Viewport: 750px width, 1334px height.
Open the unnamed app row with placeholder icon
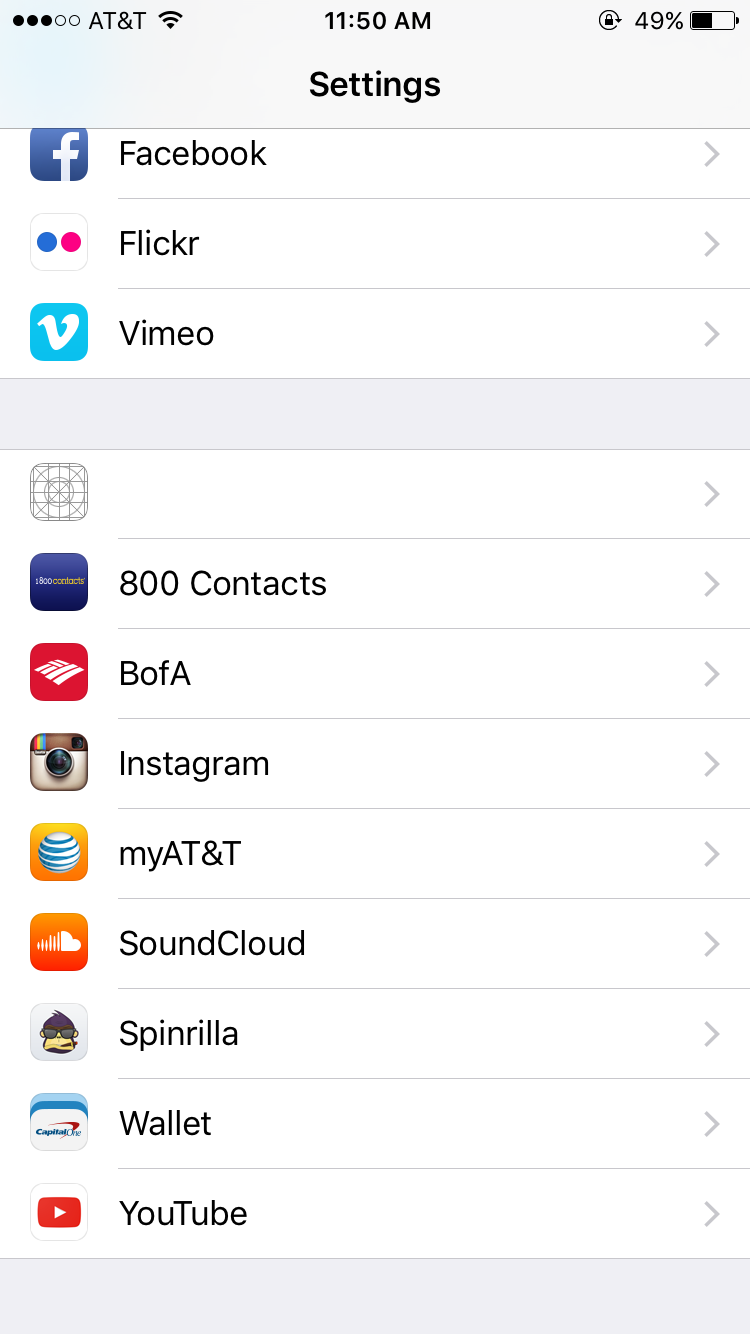pyautogui.click(x=375, y=494)
